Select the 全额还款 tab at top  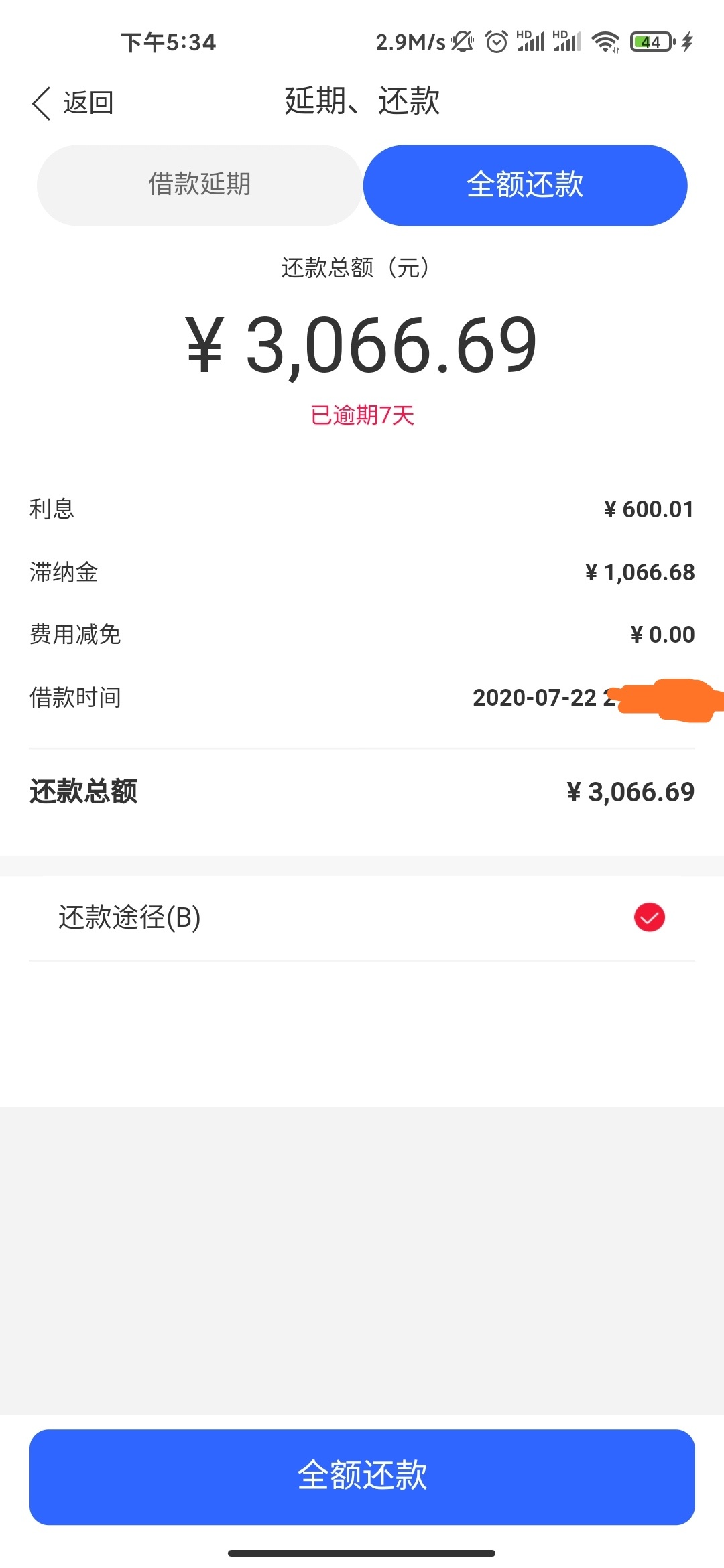click(x=525, y=185)
